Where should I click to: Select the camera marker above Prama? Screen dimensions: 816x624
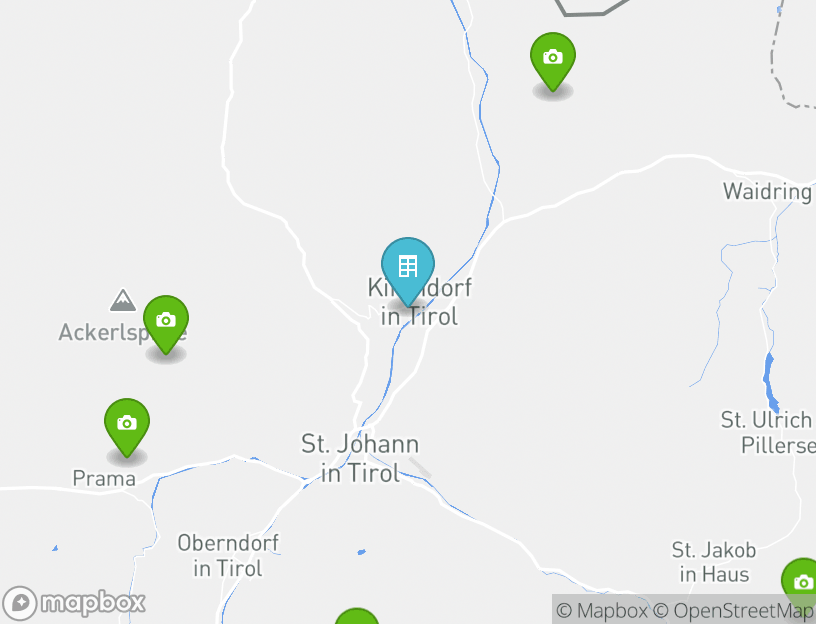(127, 424)
